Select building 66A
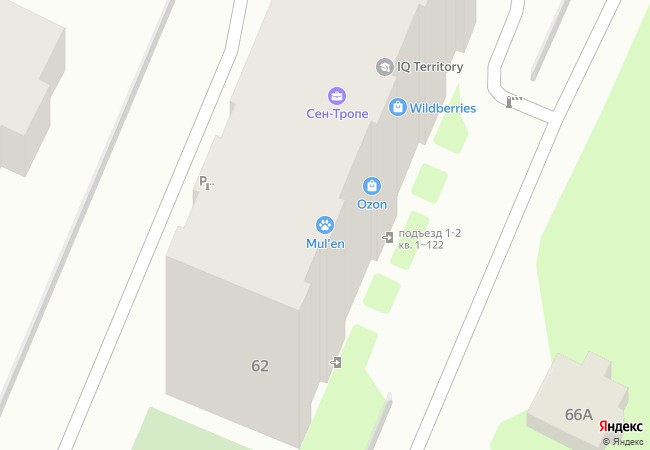 578,414
